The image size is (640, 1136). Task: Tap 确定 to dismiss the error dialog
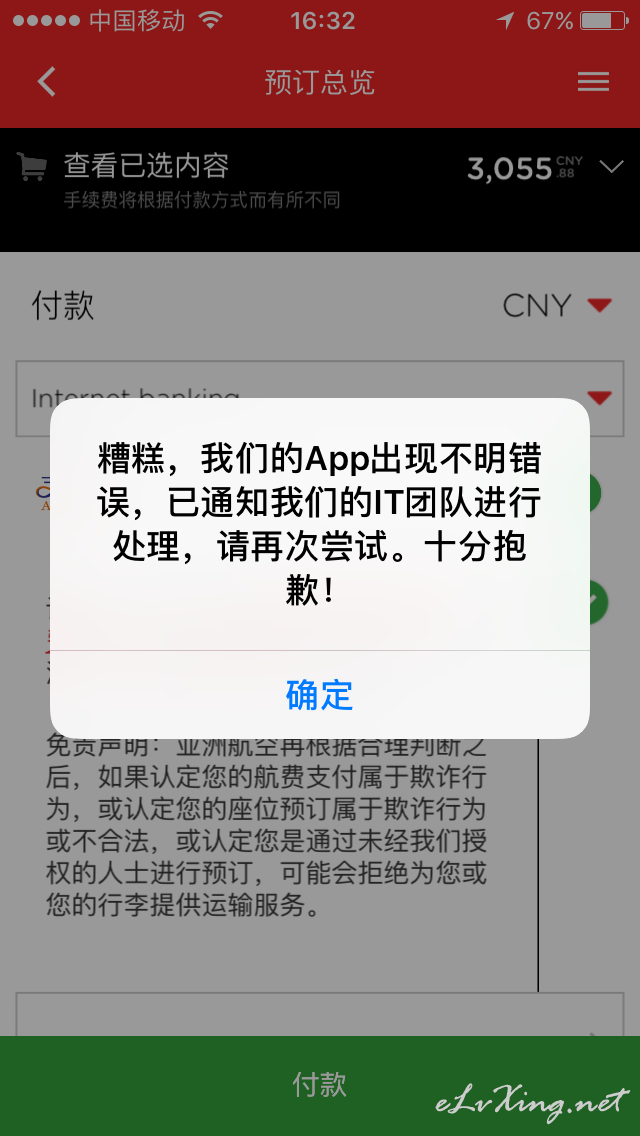[x=319, y=695]
